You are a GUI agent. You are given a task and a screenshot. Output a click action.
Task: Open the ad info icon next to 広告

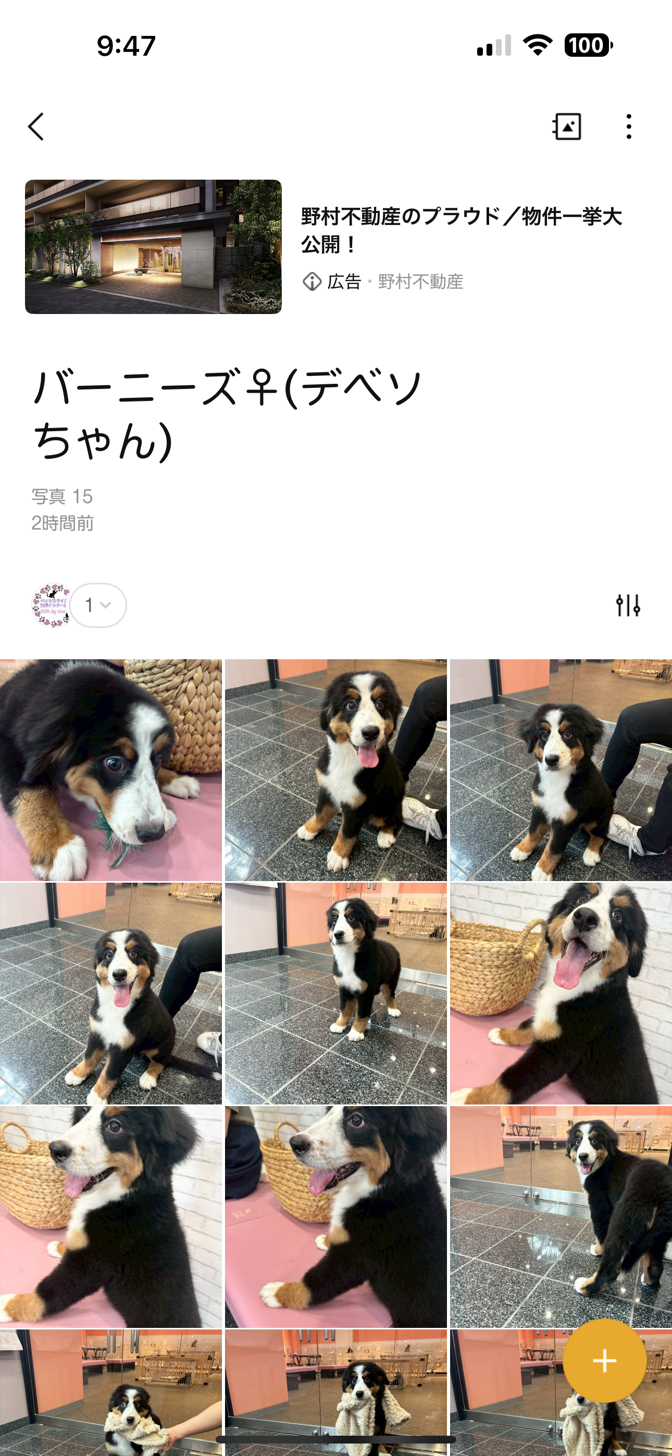312,282
